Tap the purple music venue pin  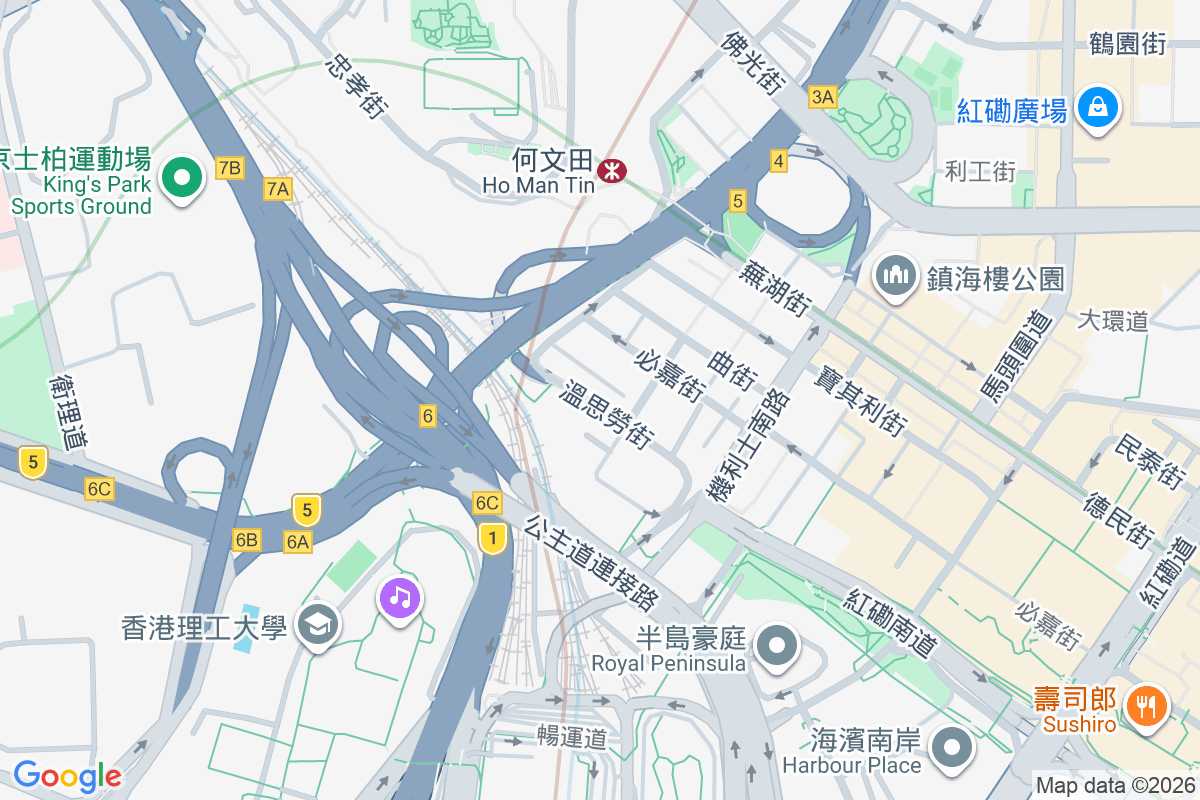click(x=400, y=598)
